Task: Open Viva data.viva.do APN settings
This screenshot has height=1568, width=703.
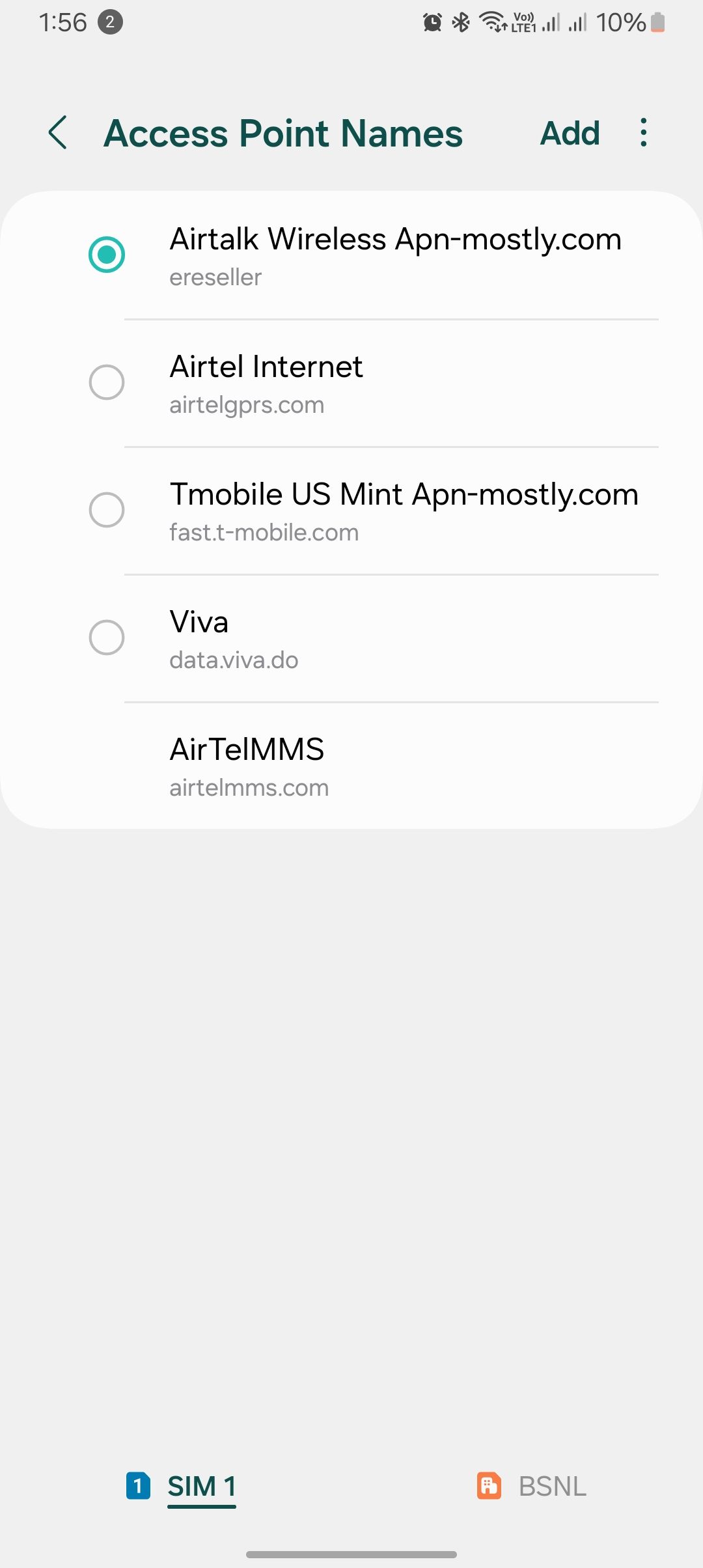Action: point(391,639)
